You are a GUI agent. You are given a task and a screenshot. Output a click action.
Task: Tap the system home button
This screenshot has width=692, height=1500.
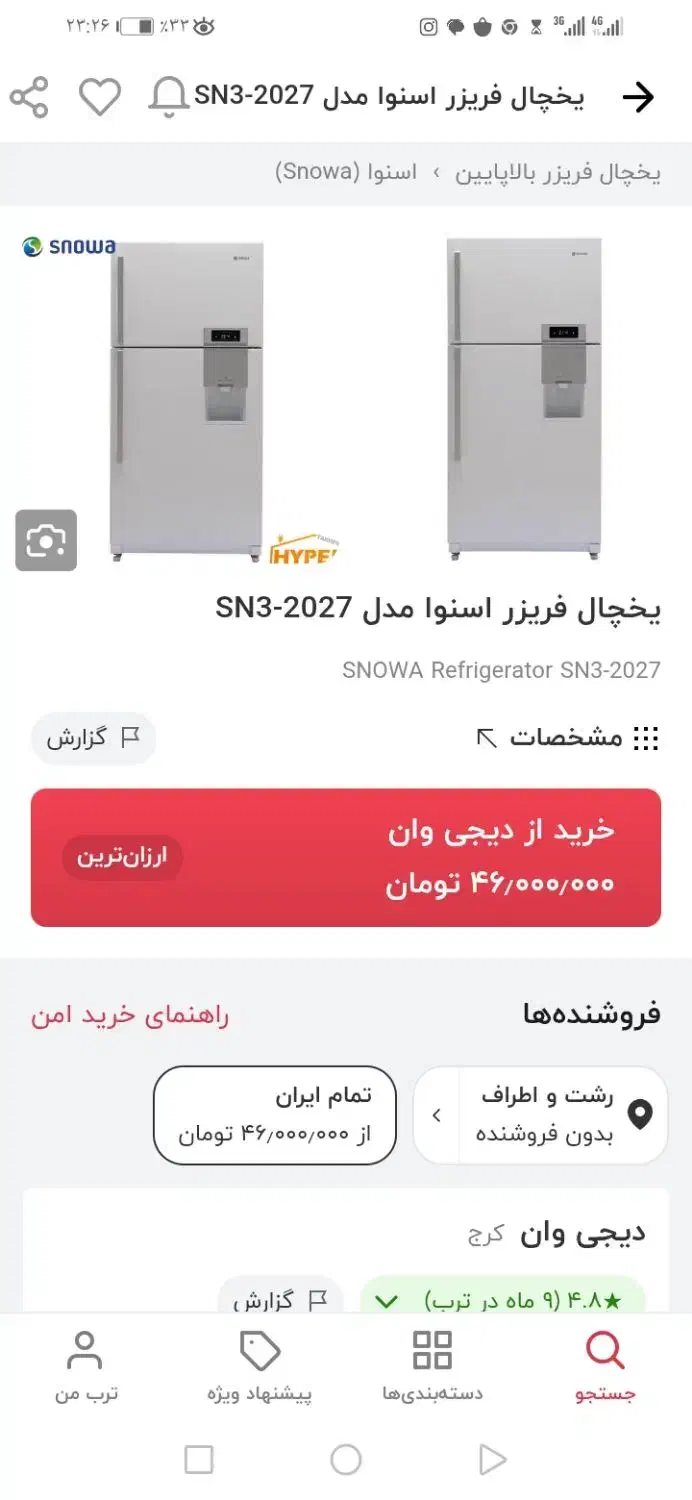(x=346, y=1460)
